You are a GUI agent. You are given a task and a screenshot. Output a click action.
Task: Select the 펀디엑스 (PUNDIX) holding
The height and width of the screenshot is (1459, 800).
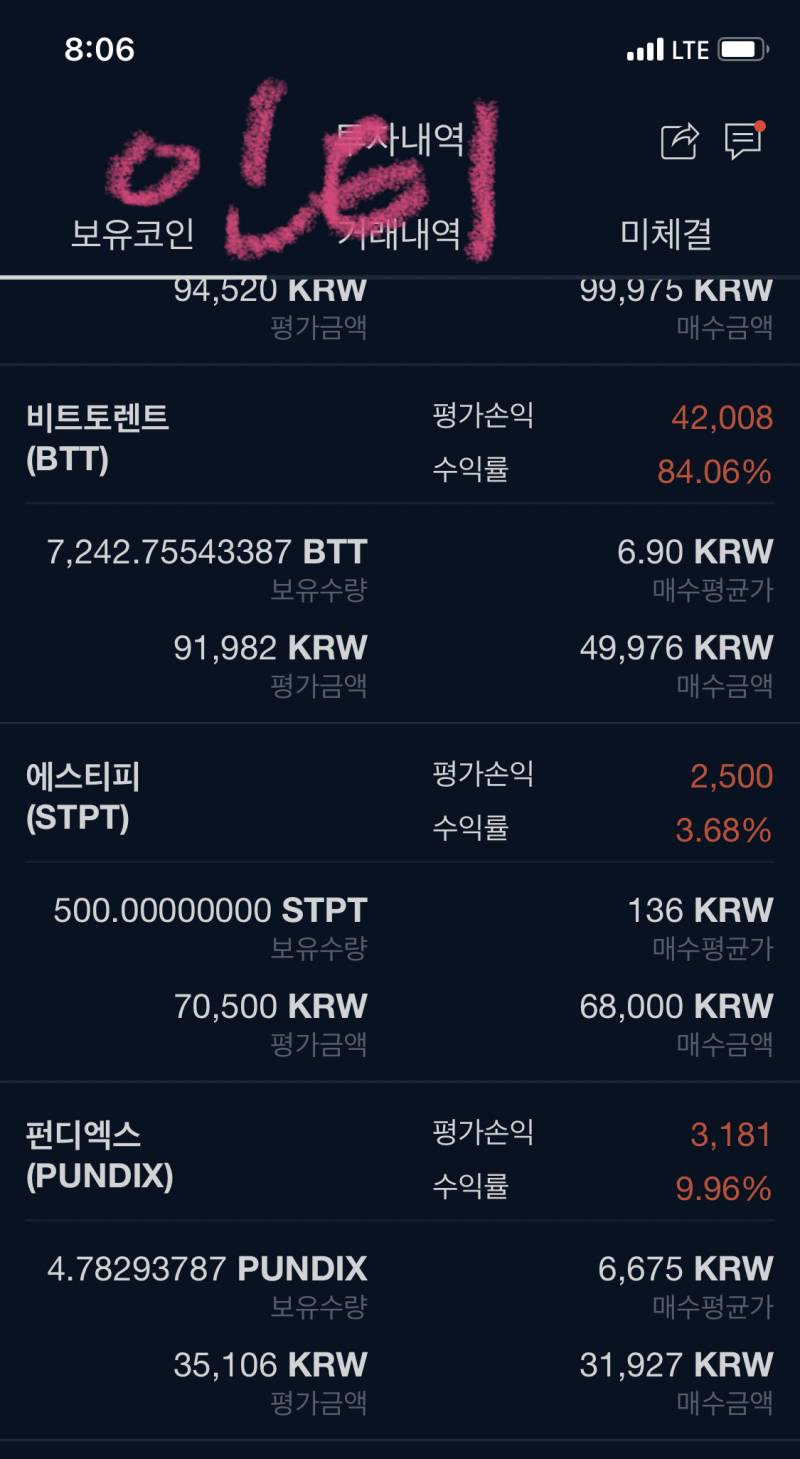point(100,1155)
